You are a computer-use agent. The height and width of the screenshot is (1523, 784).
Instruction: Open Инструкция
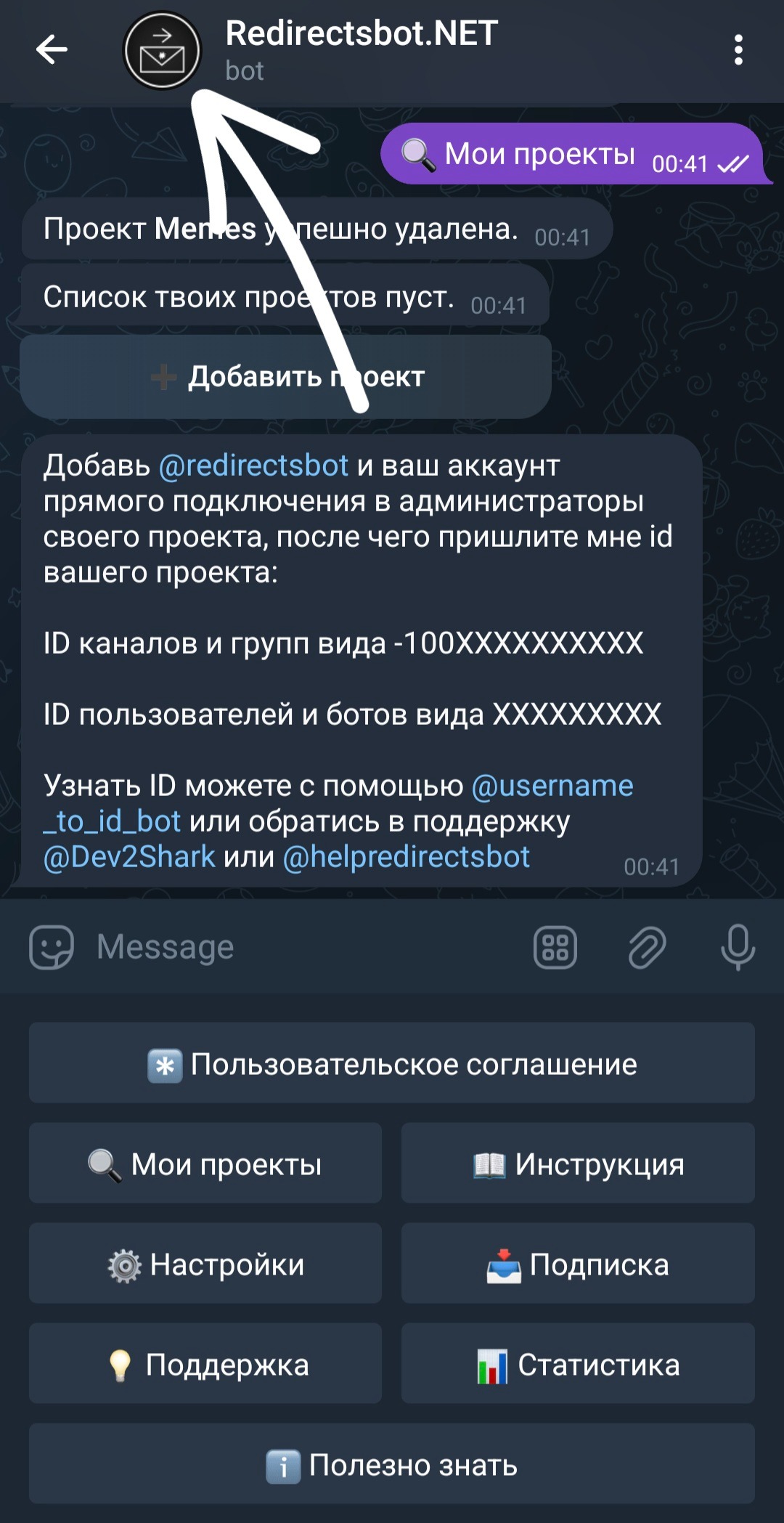point(578,1164)
